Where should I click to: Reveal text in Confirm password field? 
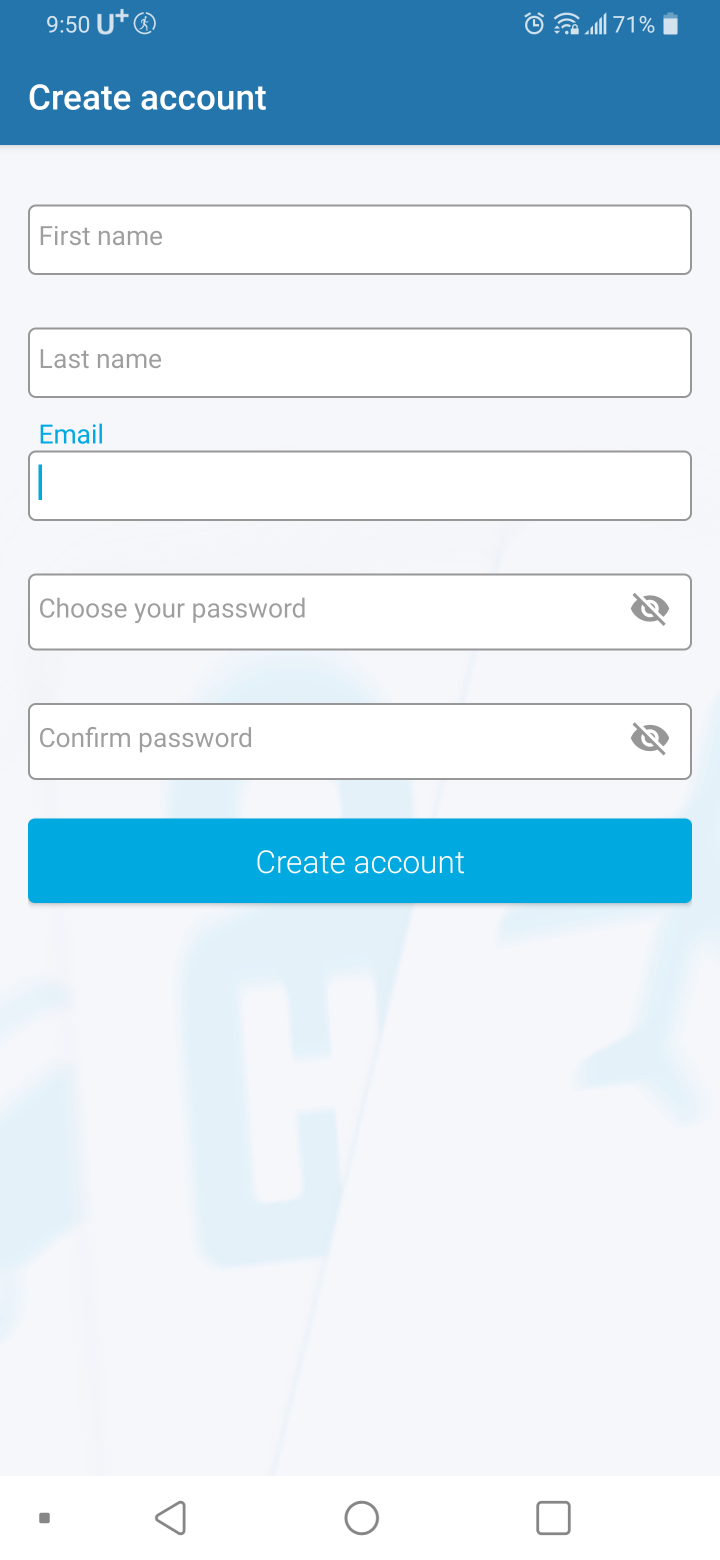point(650,738)
